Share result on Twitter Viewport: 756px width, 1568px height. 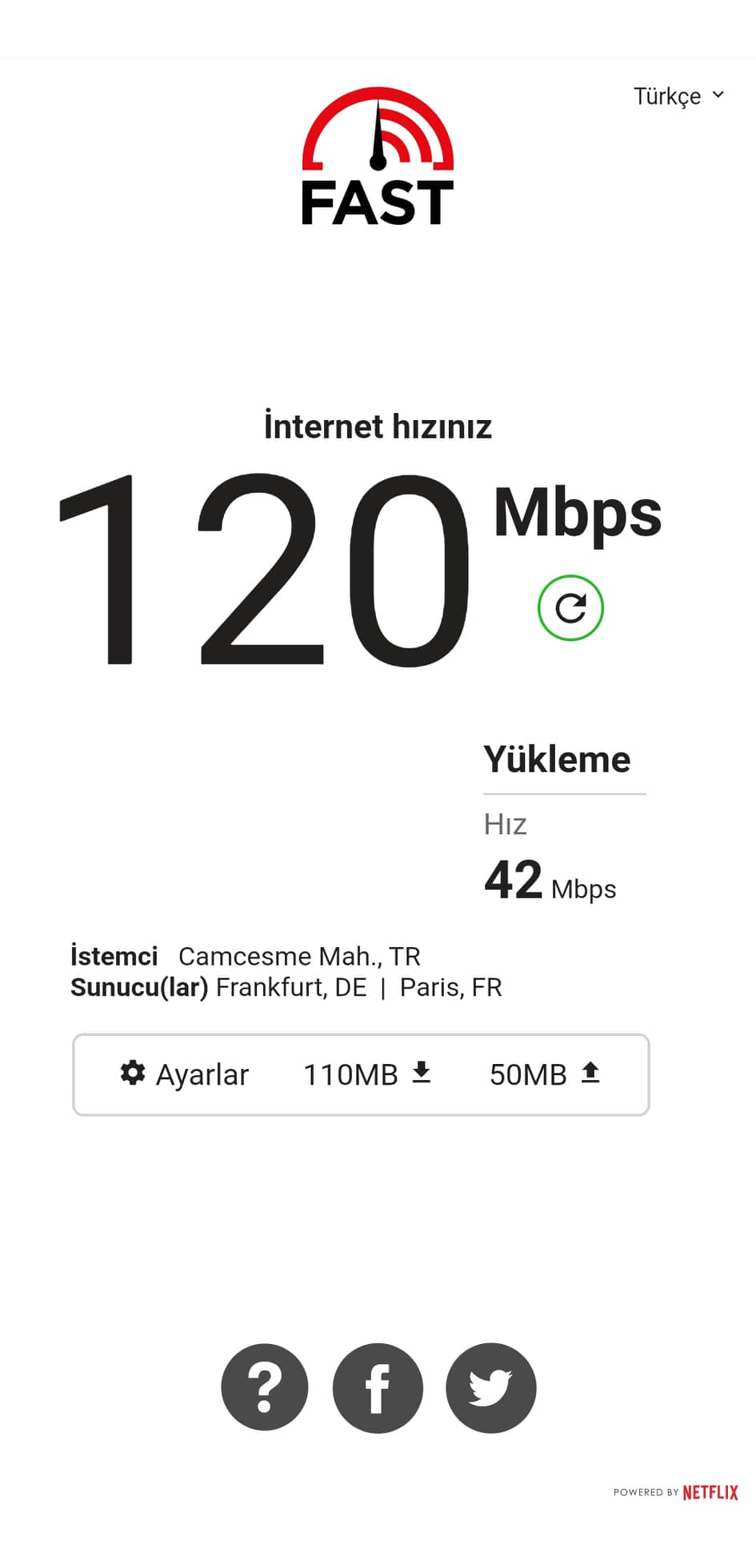click(490, 1387)
